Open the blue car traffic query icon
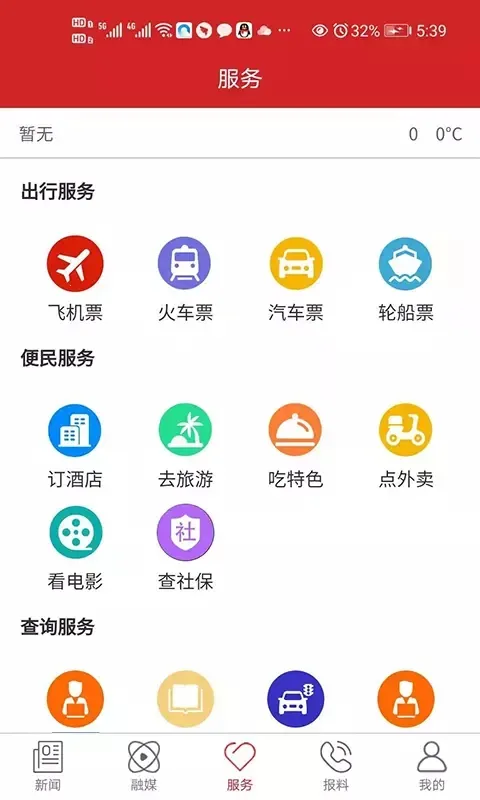 [x=296, y=699]
